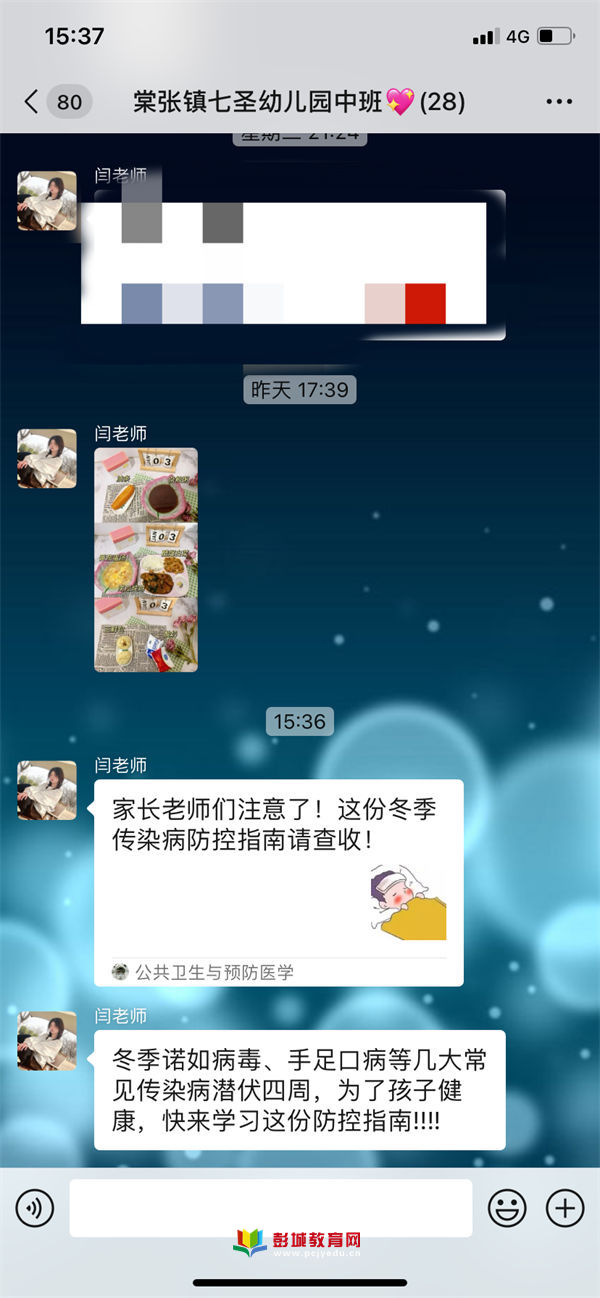Open the 冬季传染病防控指南 shared article card
Image resolution: width=600 pixels, height=1298 pixels.
pos(278,880)
